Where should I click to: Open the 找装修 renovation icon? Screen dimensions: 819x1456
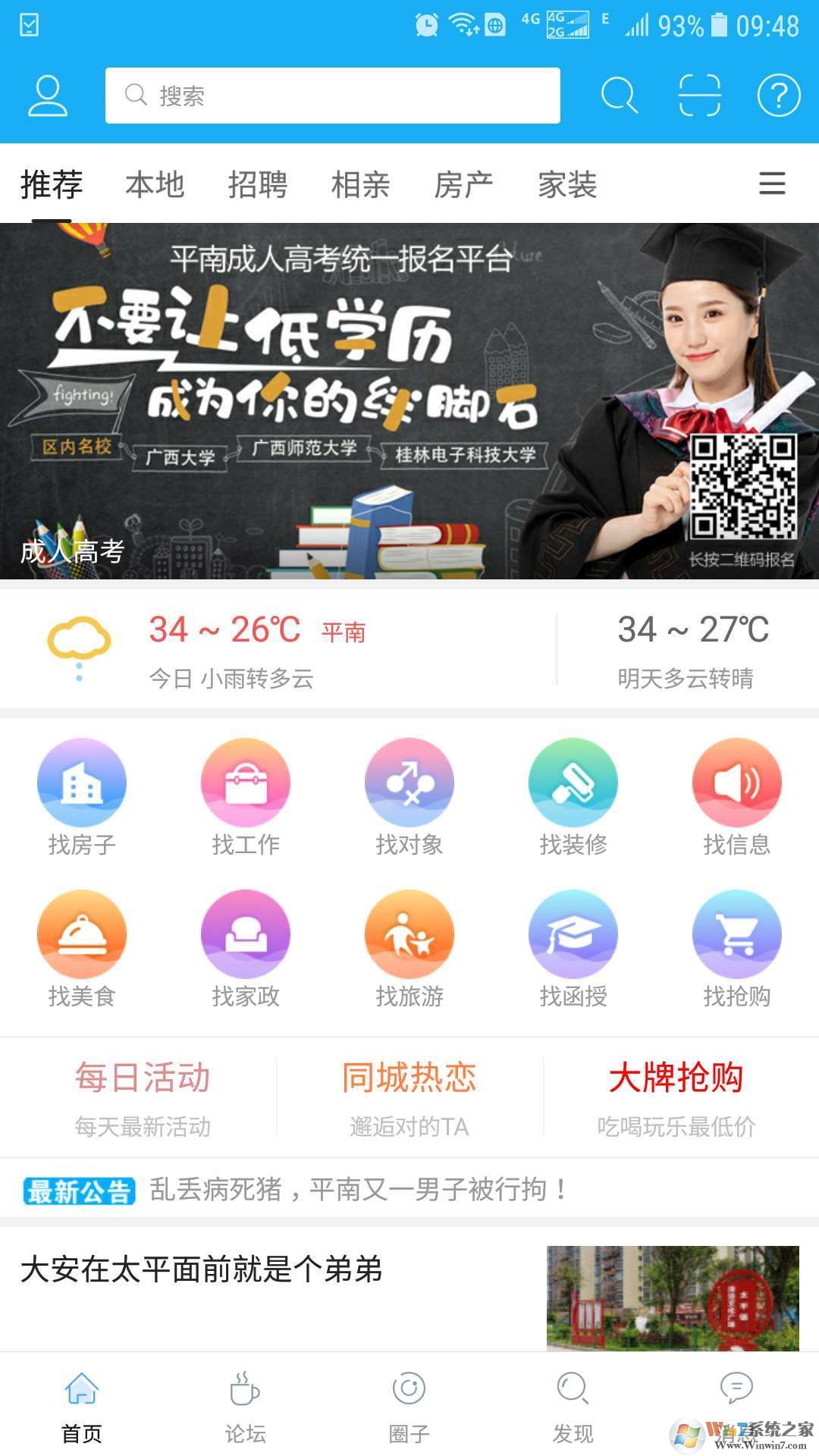pos(573,783)
